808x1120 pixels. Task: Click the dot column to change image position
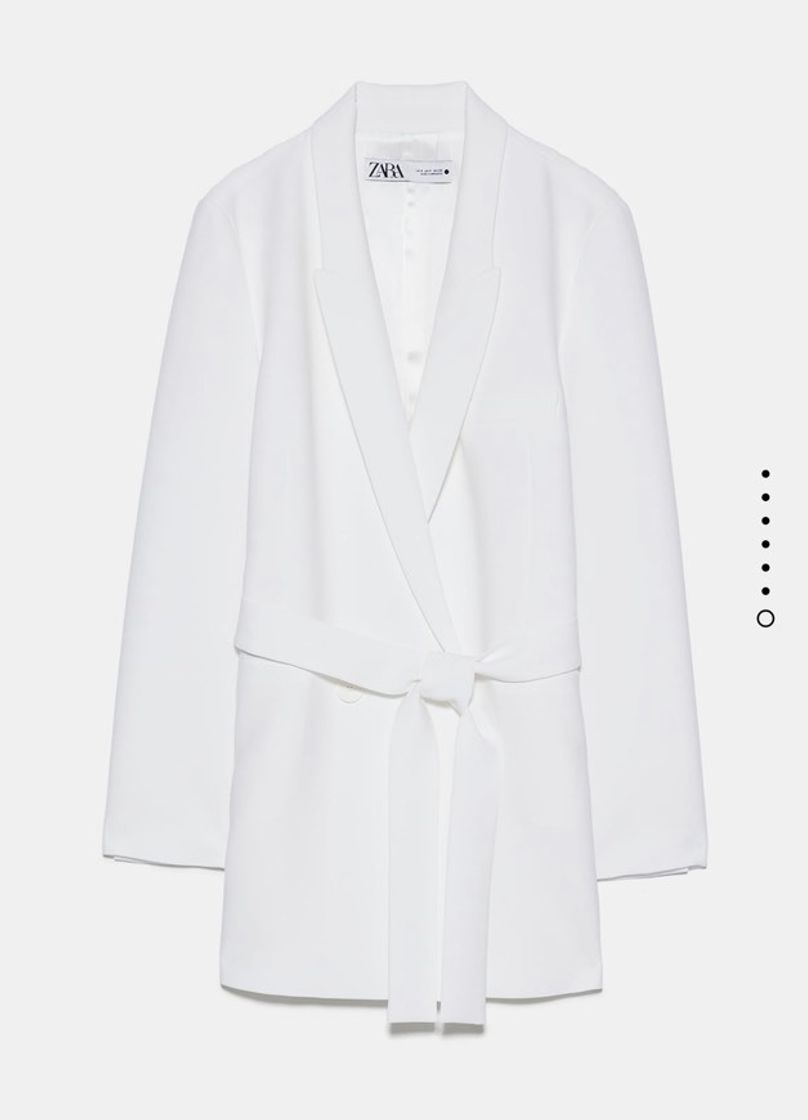pyautogui.click(x=766, y=544)
